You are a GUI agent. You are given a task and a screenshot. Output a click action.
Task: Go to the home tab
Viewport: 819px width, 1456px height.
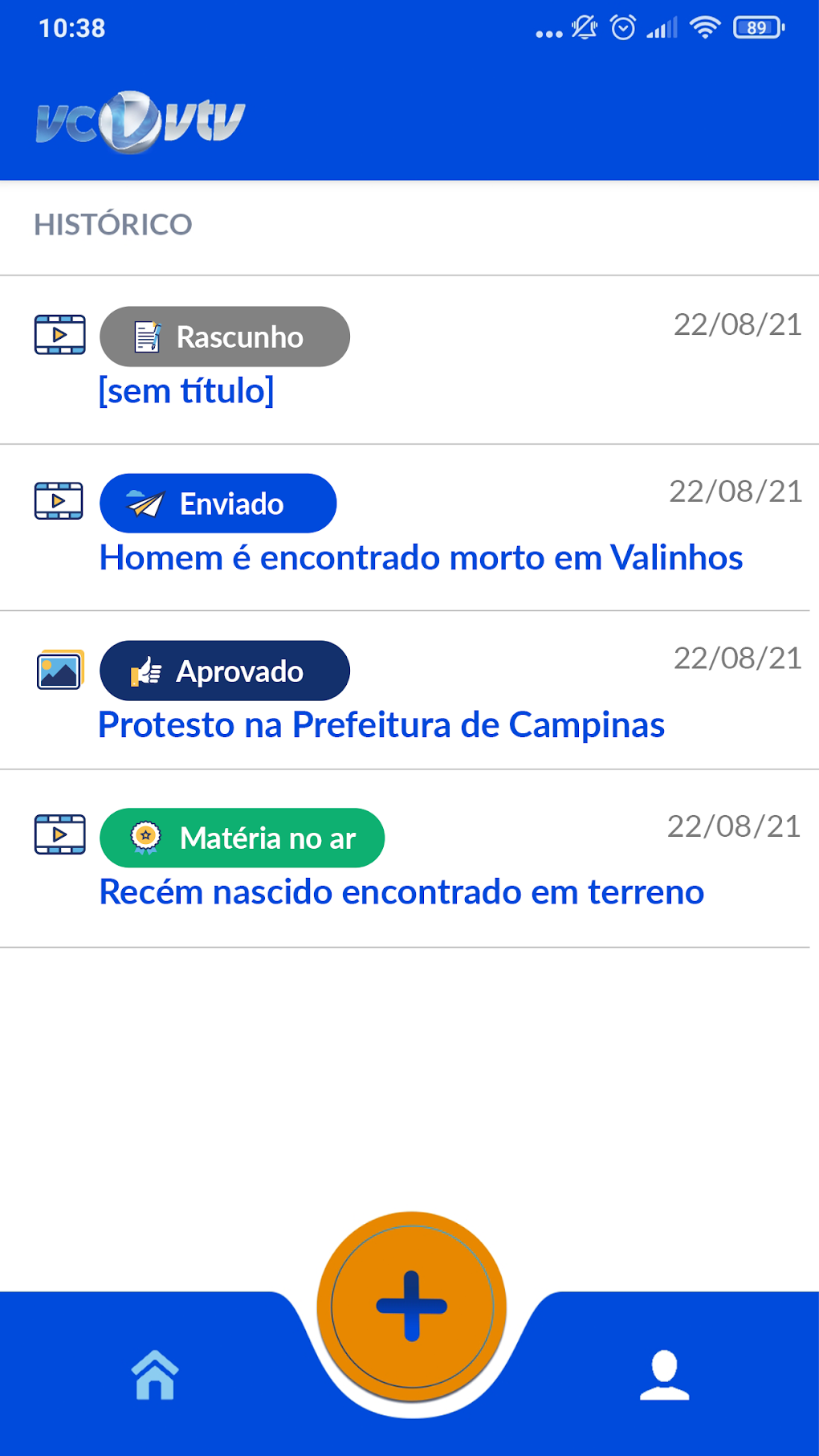155,1376
